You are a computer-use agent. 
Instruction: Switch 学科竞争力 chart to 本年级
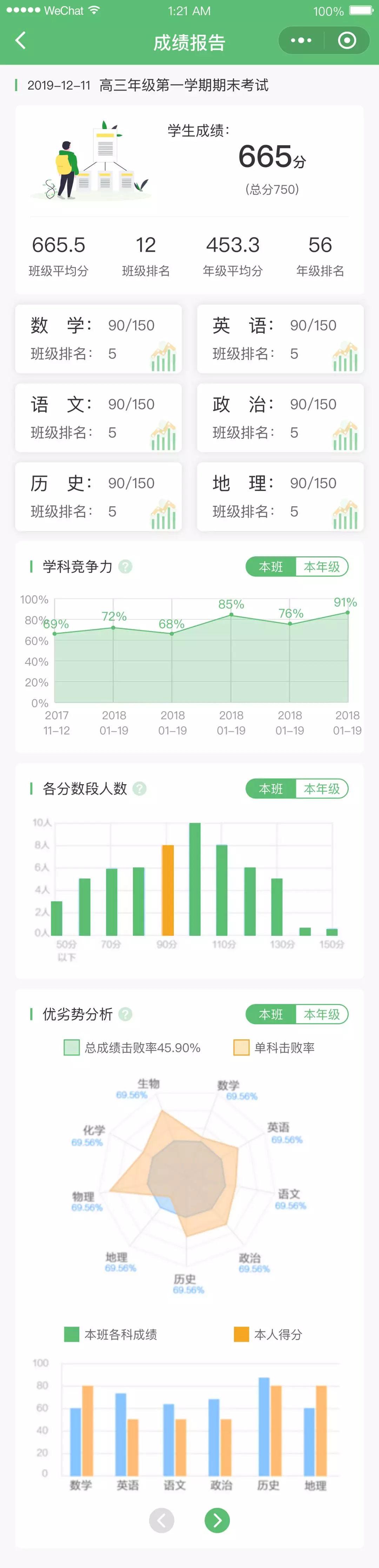point(322,567)
